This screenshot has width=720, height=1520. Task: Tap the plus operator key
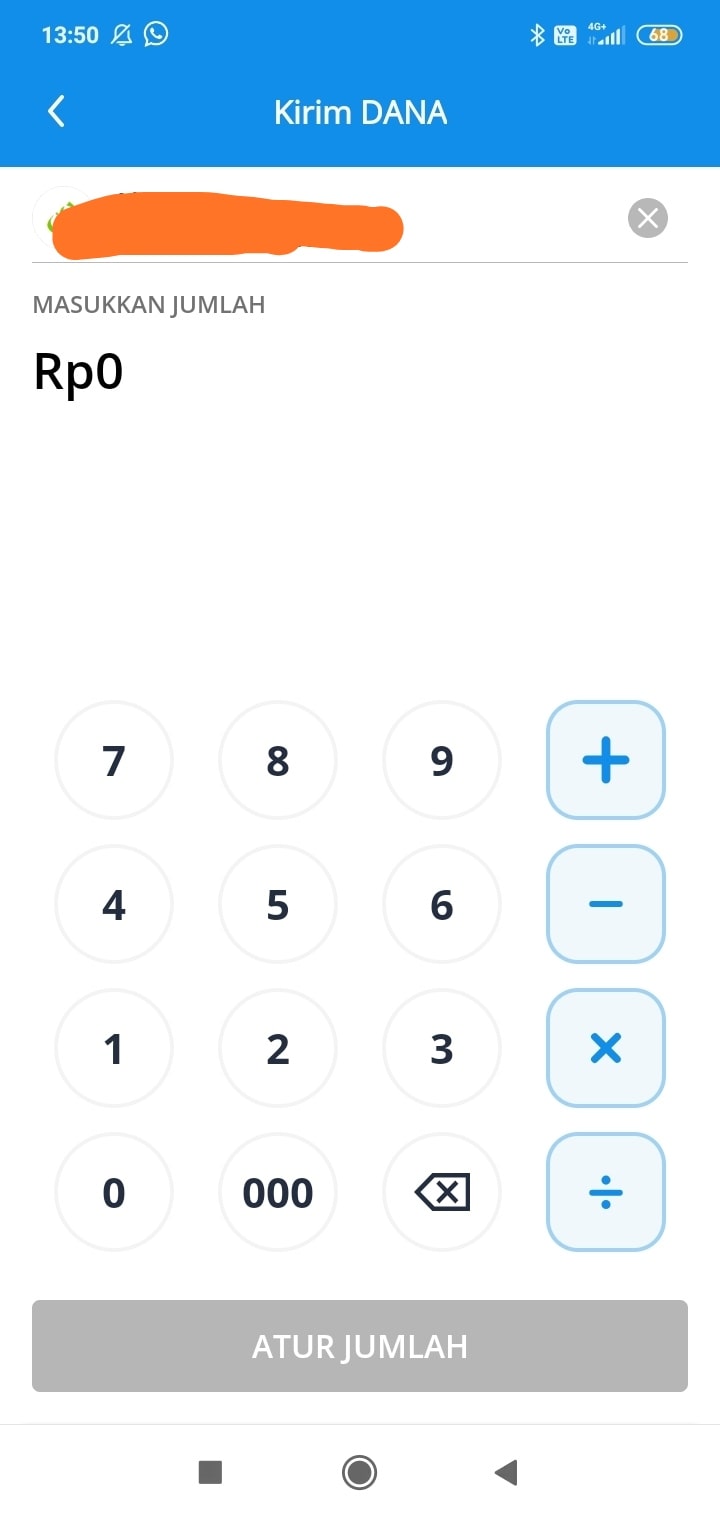click(x=605, y=760)
